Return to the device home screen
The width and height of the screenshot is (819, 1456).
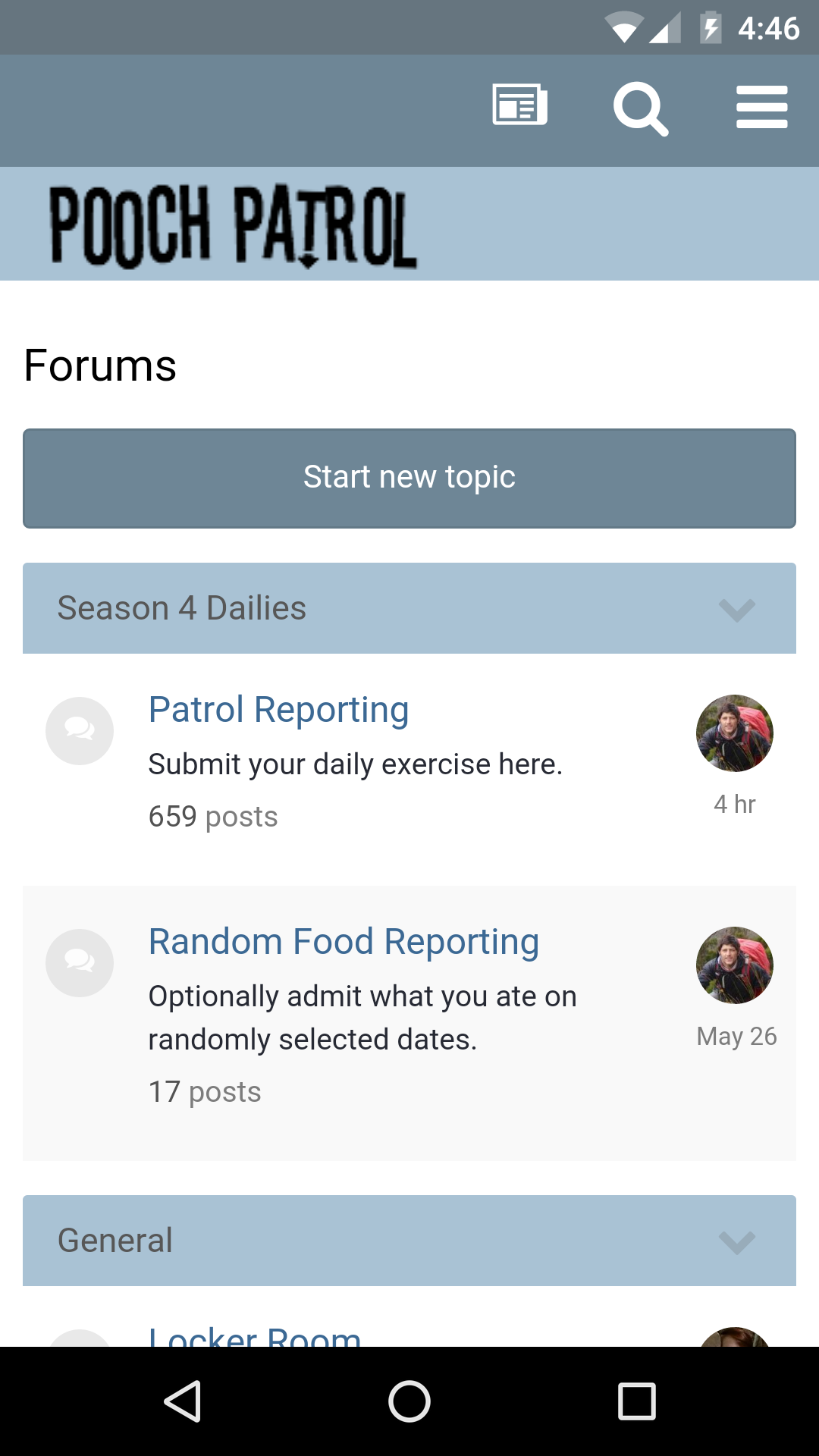[409, 1401]
